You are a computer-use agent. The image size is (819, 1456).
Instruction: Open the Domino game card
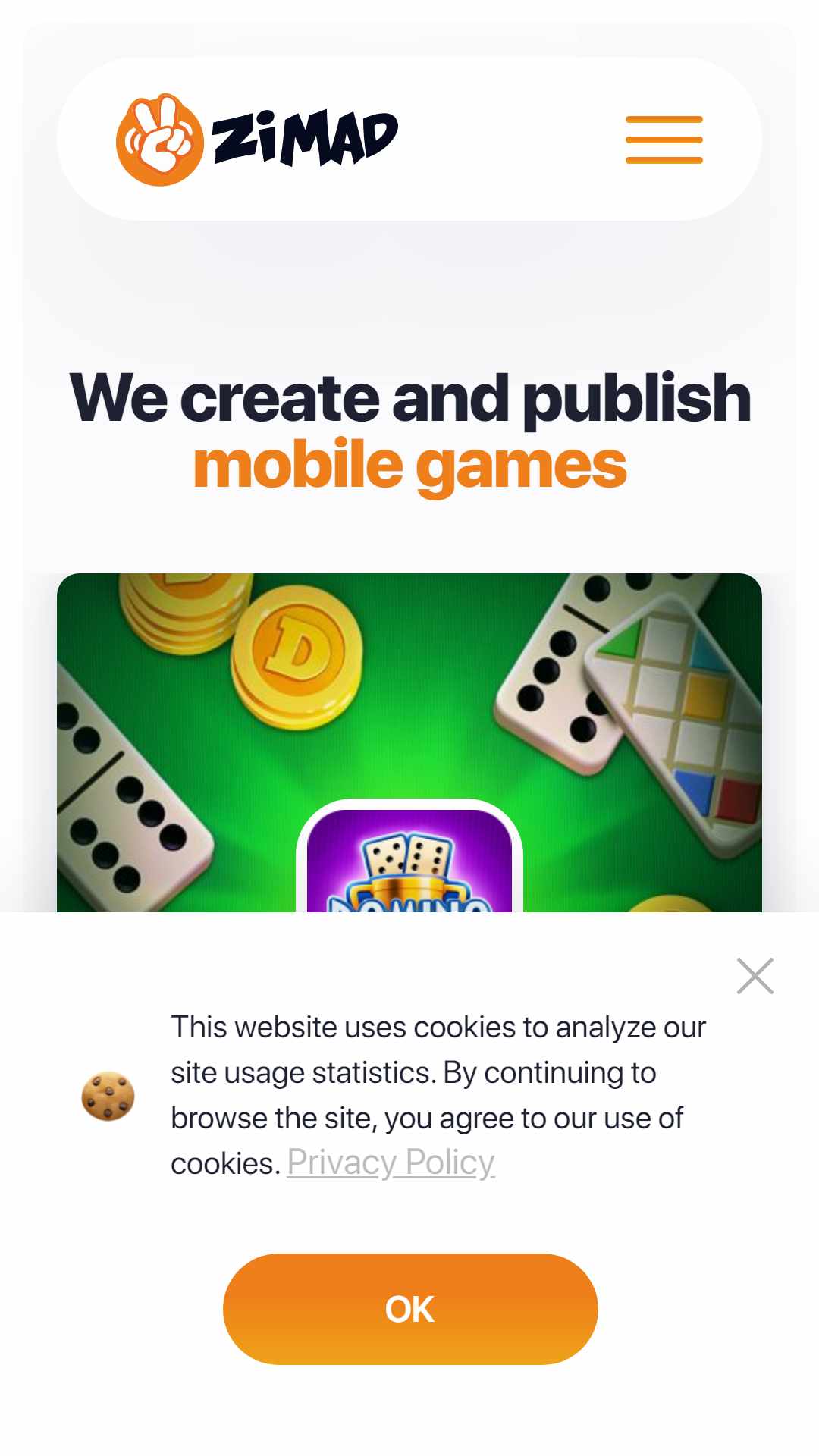(409, 742)
